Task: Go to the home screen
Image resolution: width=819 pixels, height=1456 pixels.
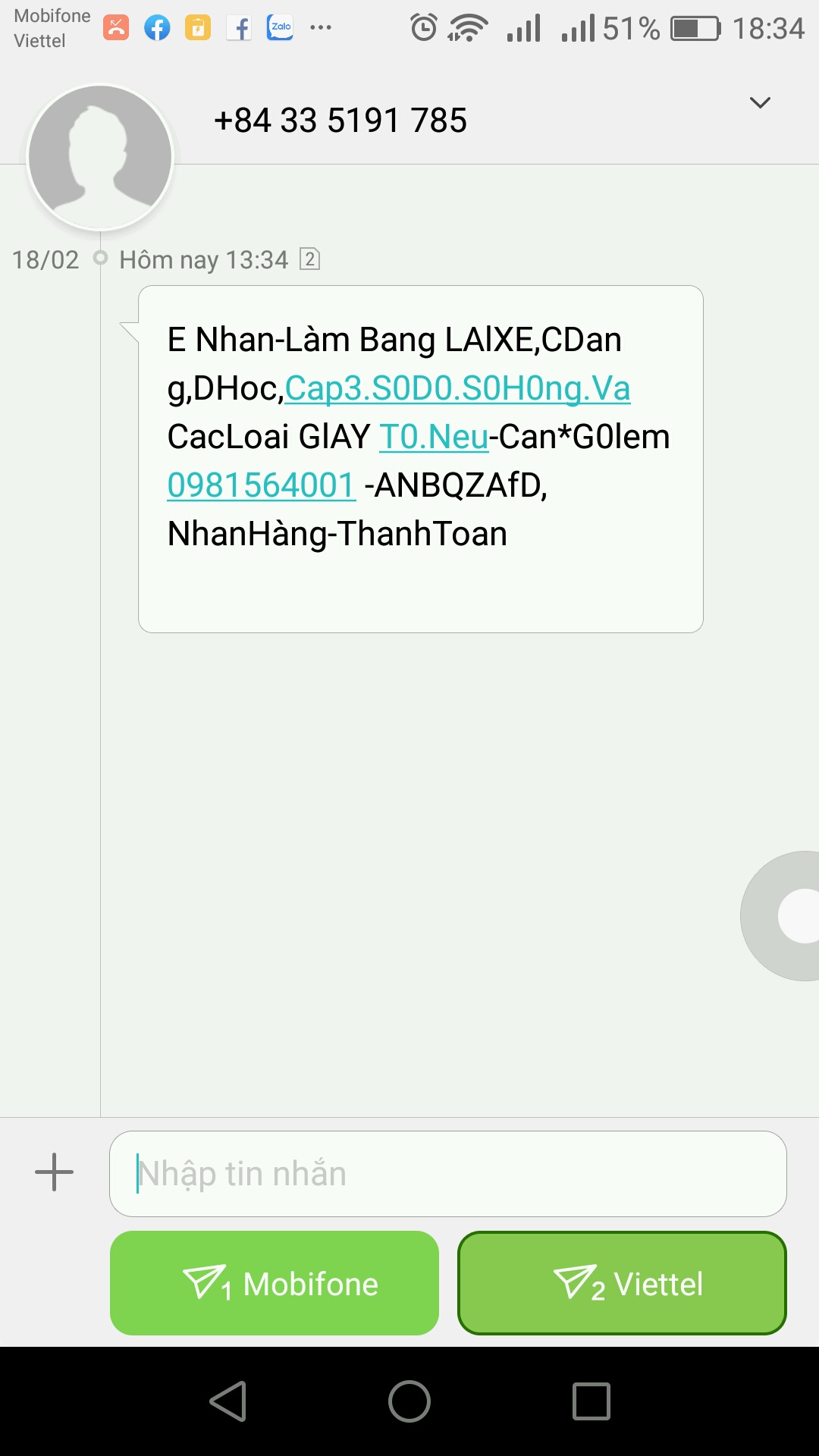Action: (x=409, y=1401)
